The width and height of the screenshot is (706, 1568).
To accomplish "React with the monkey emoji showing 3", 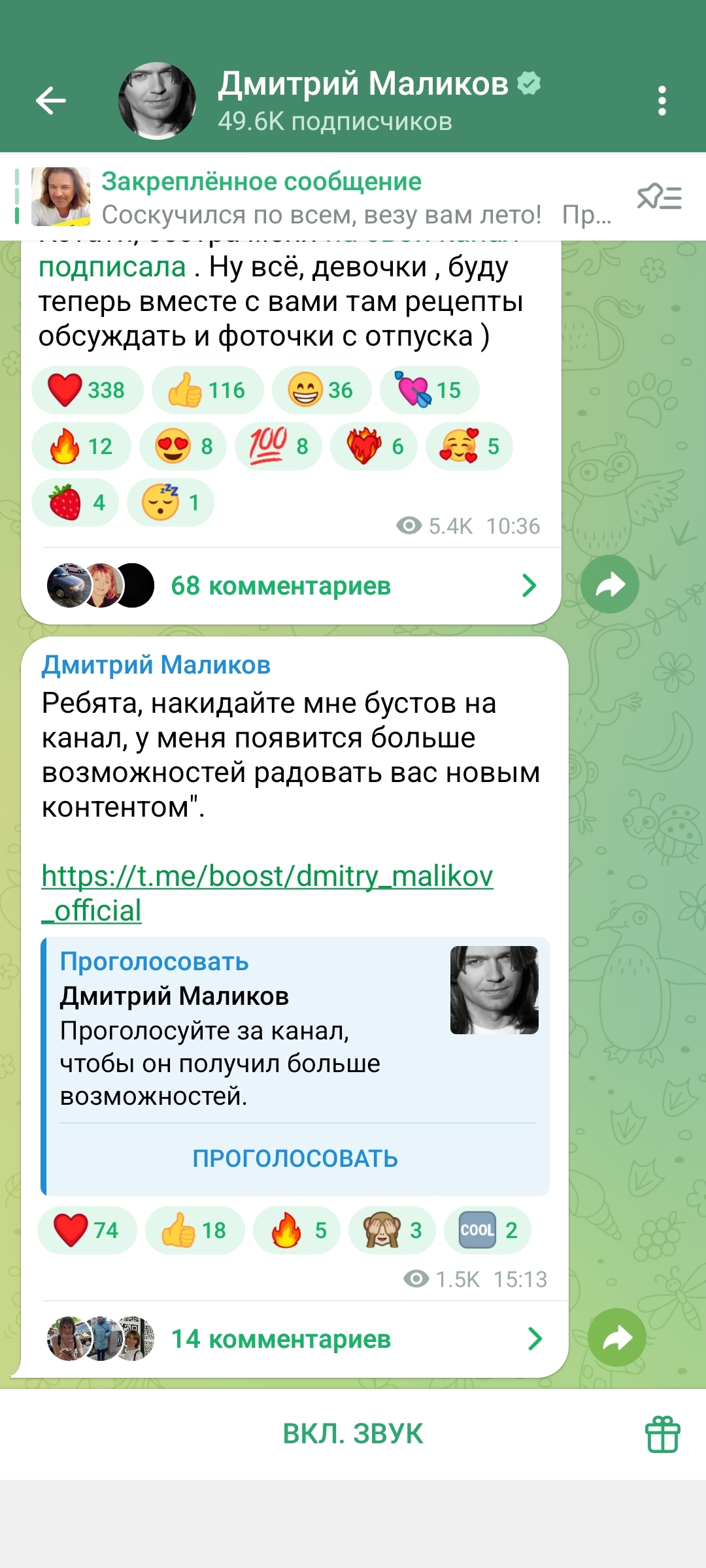I will tap(392, 1230).
